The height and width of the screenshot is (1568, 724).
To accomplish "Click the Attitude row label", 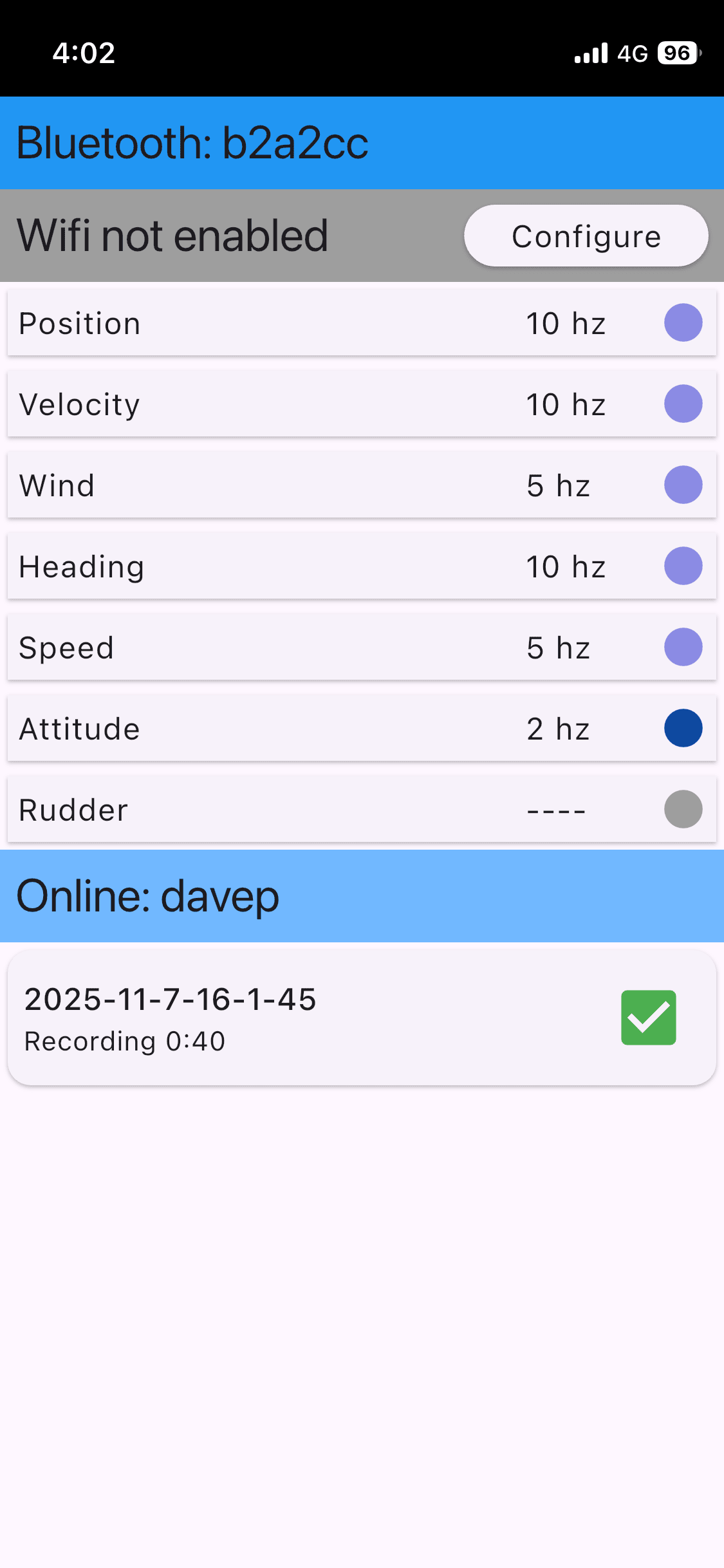I will [79, 728].
